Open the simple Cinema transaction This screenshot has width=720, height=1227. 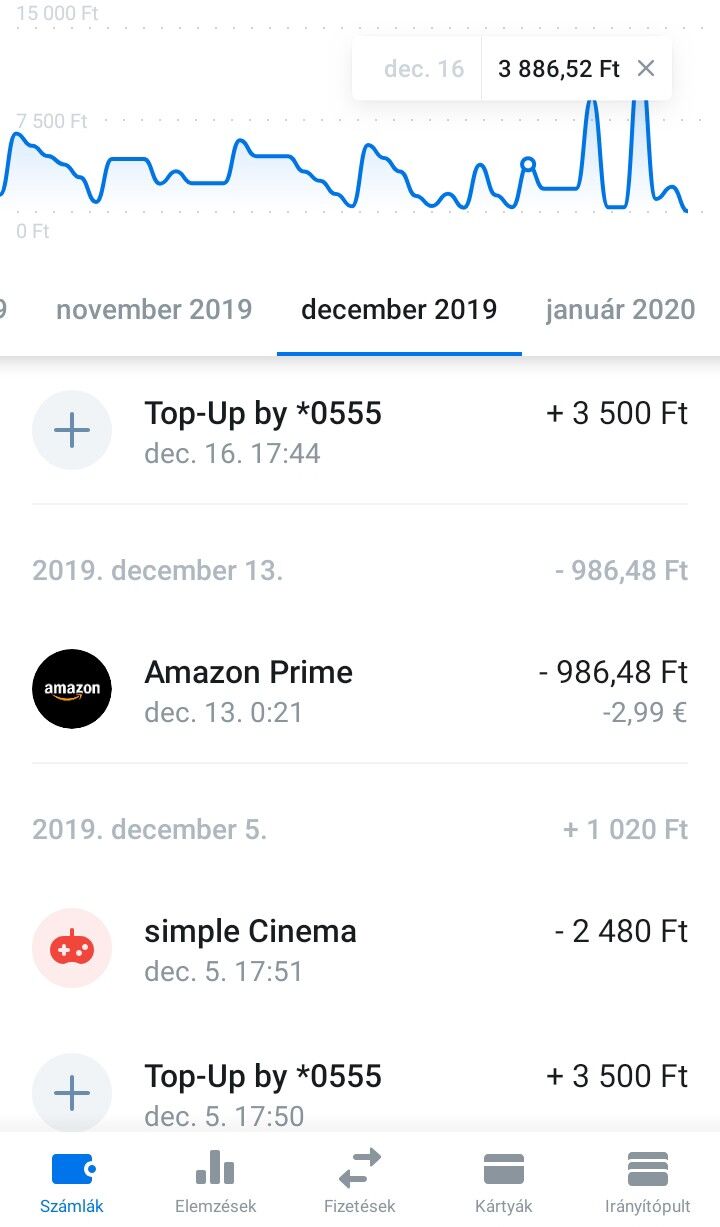pyautogui.click(x=360, y=949)
